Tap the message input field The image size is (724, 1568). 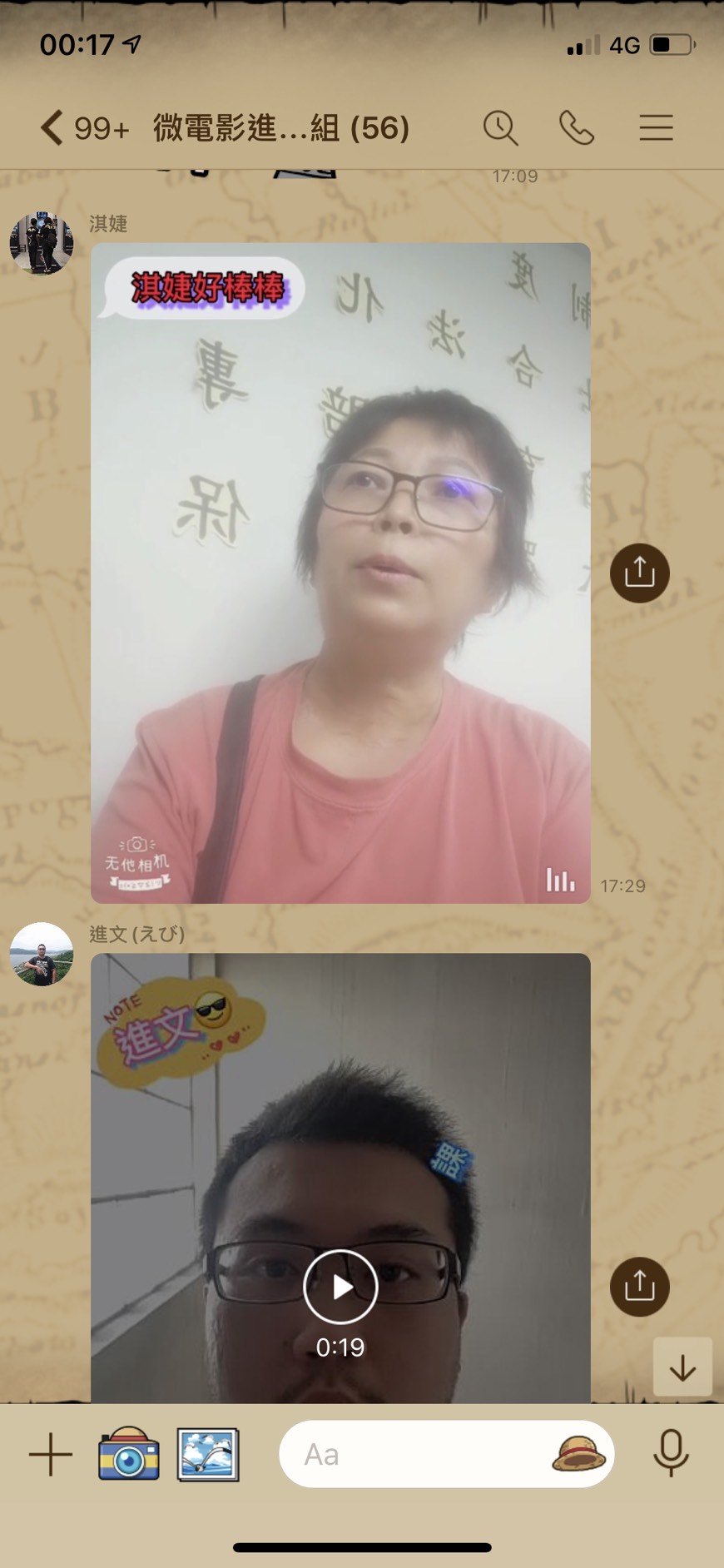click(x=408, y=1454)
